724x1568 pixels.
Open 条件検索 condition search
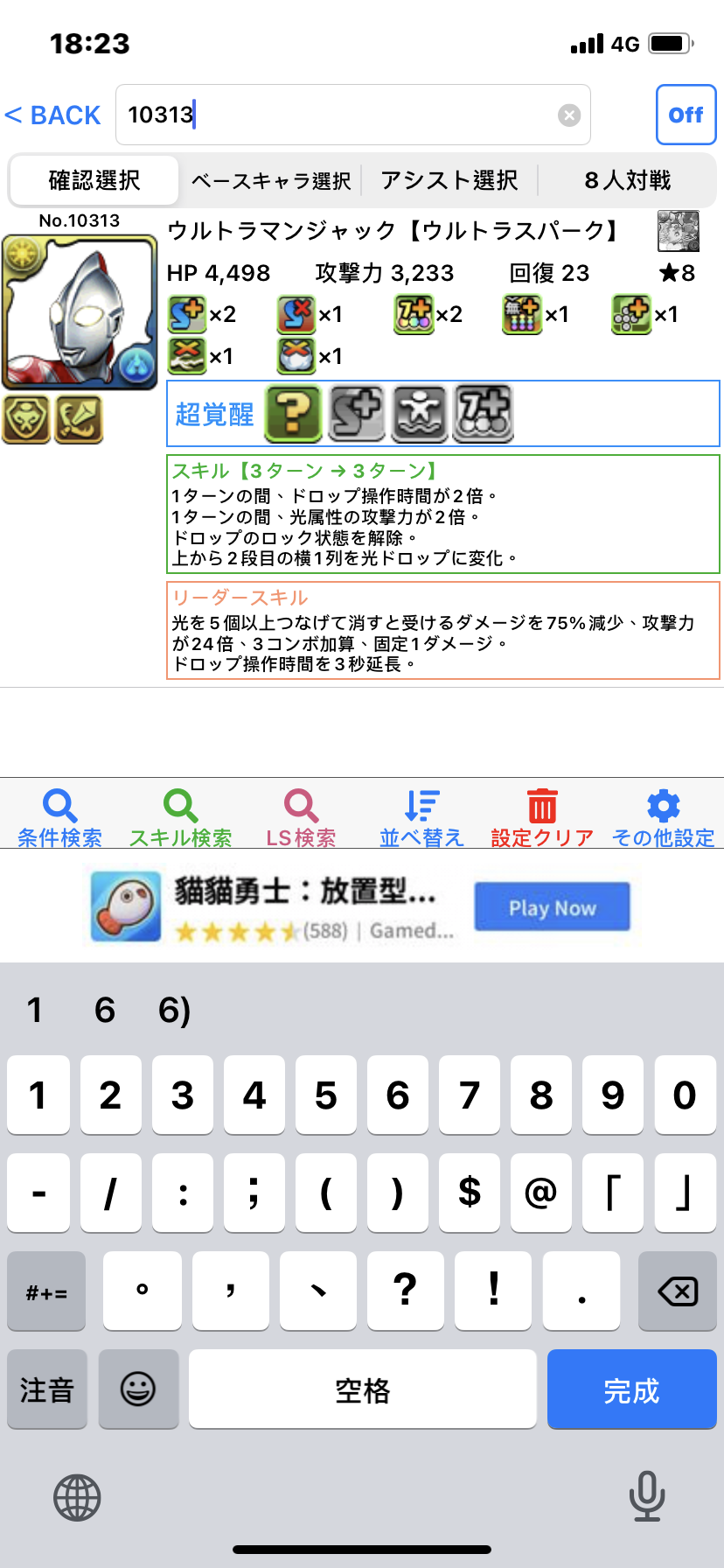[59, 818]
